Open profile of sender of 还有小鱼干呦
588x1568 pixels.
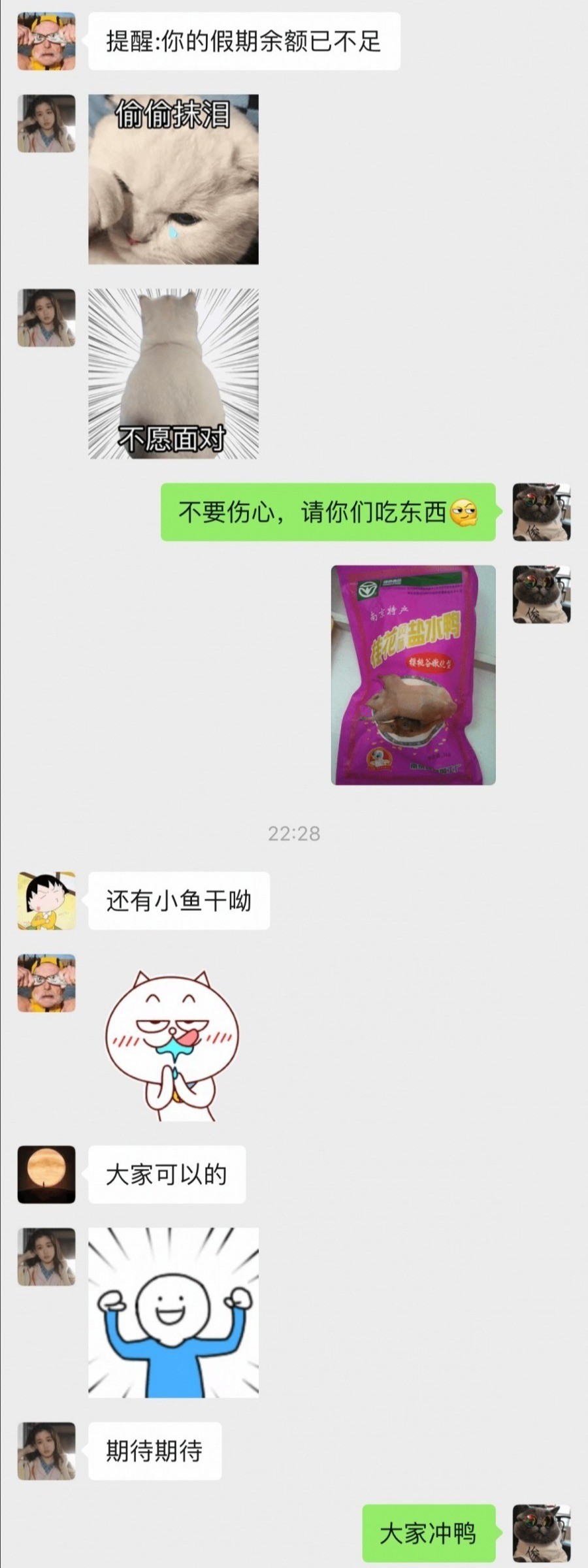pos(46,900)
